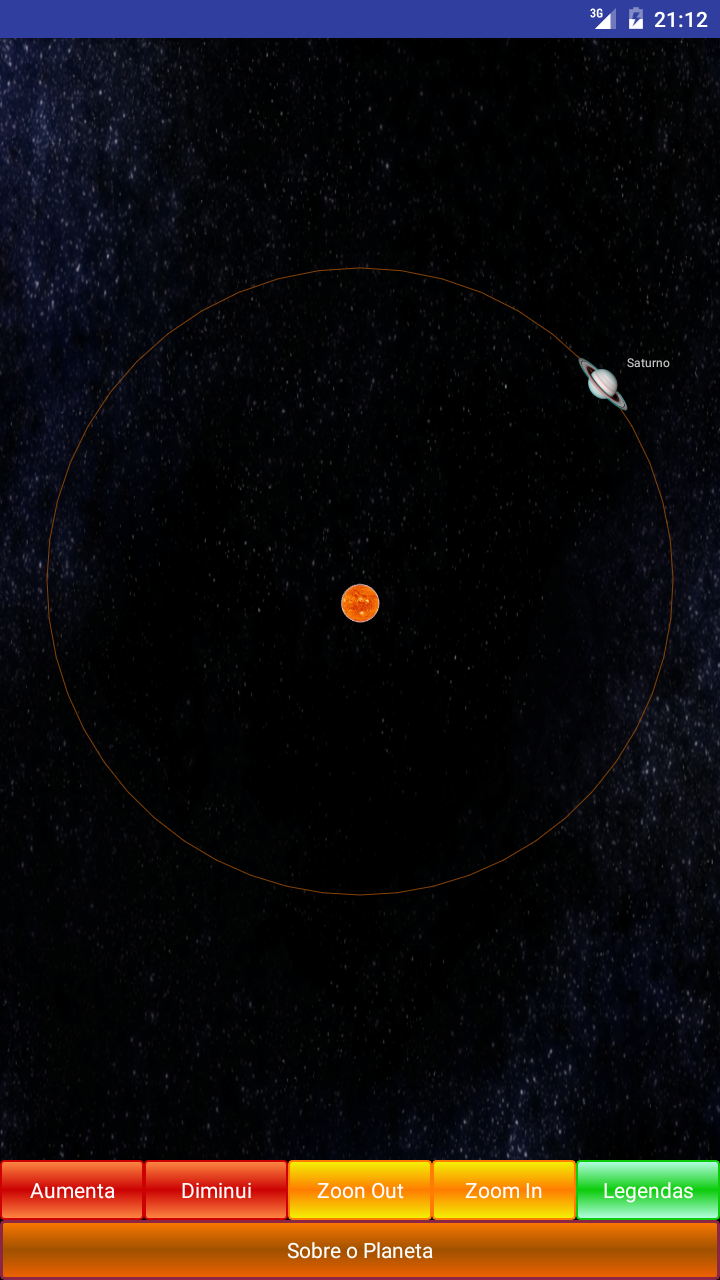Open the Legendas button
Viewport: 720px width, 1280px height.
pyautogui.click(x=648, y=1190)
